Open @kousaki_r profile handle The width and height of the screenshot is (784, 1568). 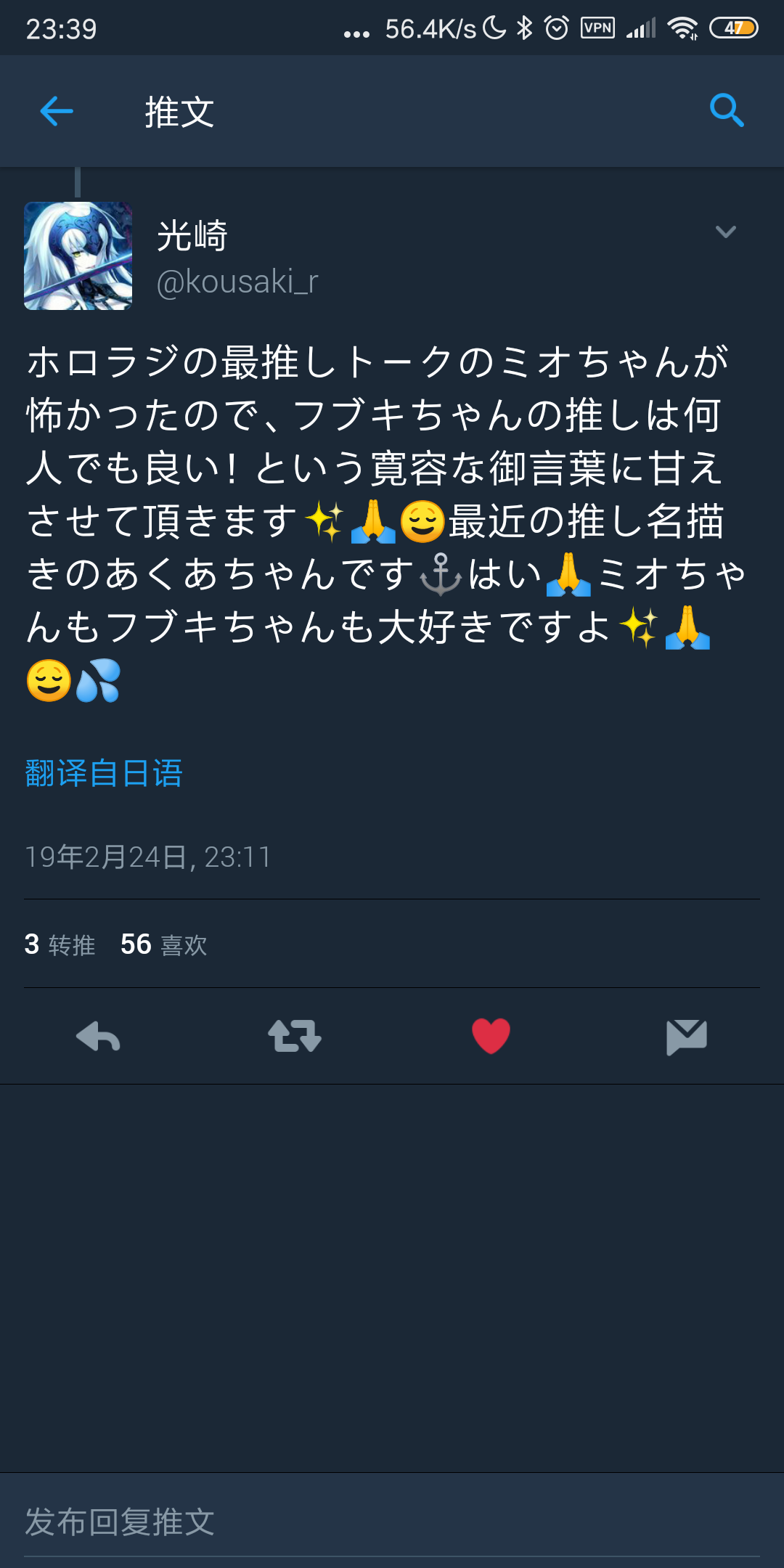[x=240, y=282]
